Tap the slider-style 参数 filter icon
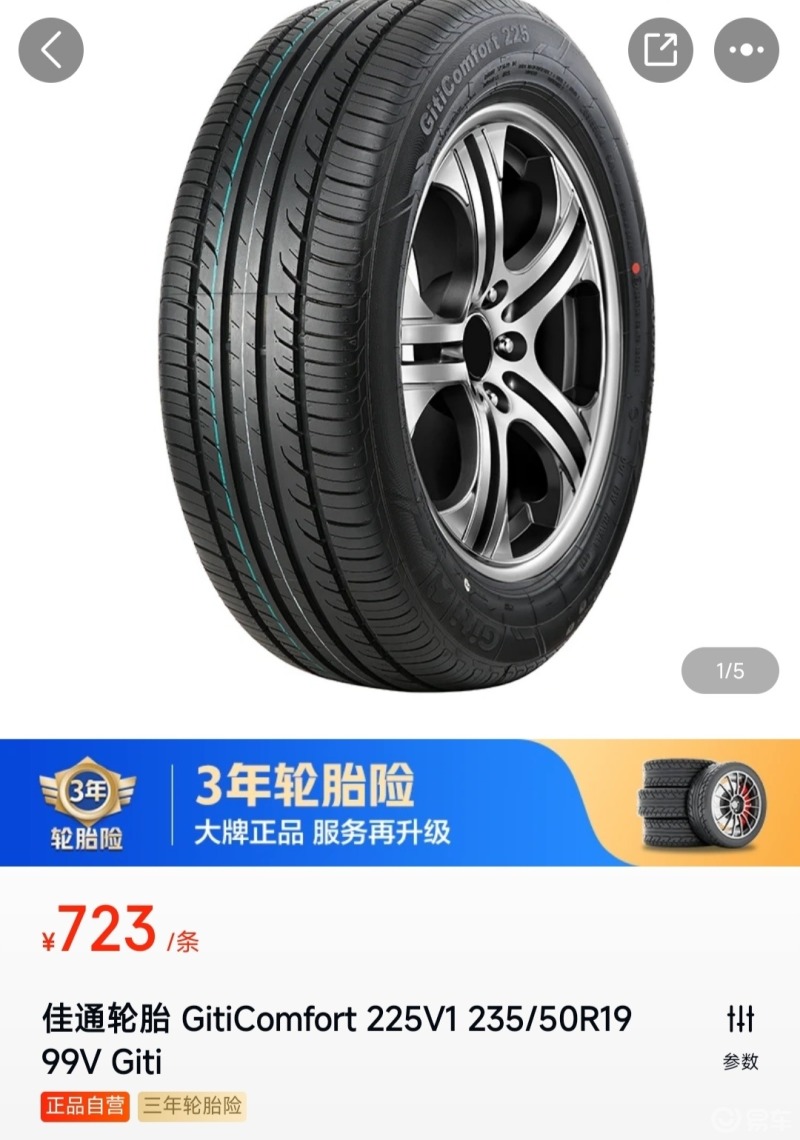 pyautogui.click(x=742, y=1021)
